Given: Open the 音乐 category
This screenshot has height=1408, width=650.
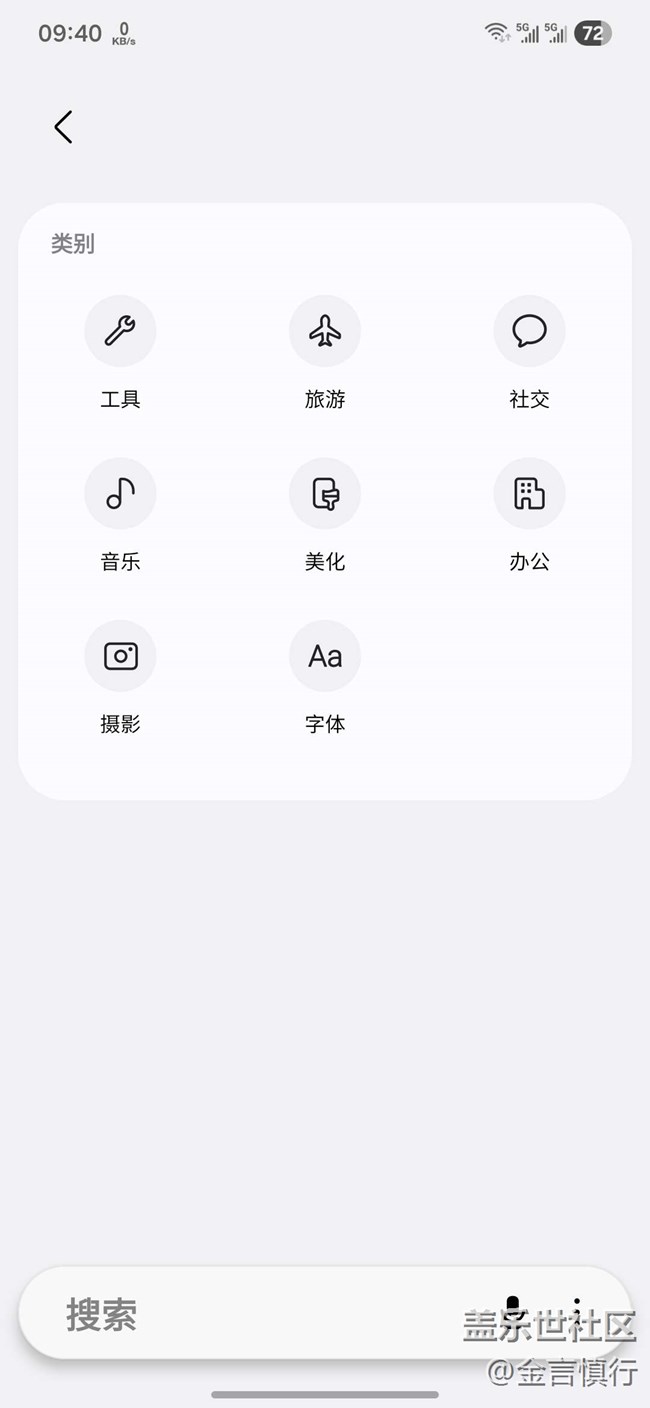Looking at the screenshot, I should coord(120,494).
